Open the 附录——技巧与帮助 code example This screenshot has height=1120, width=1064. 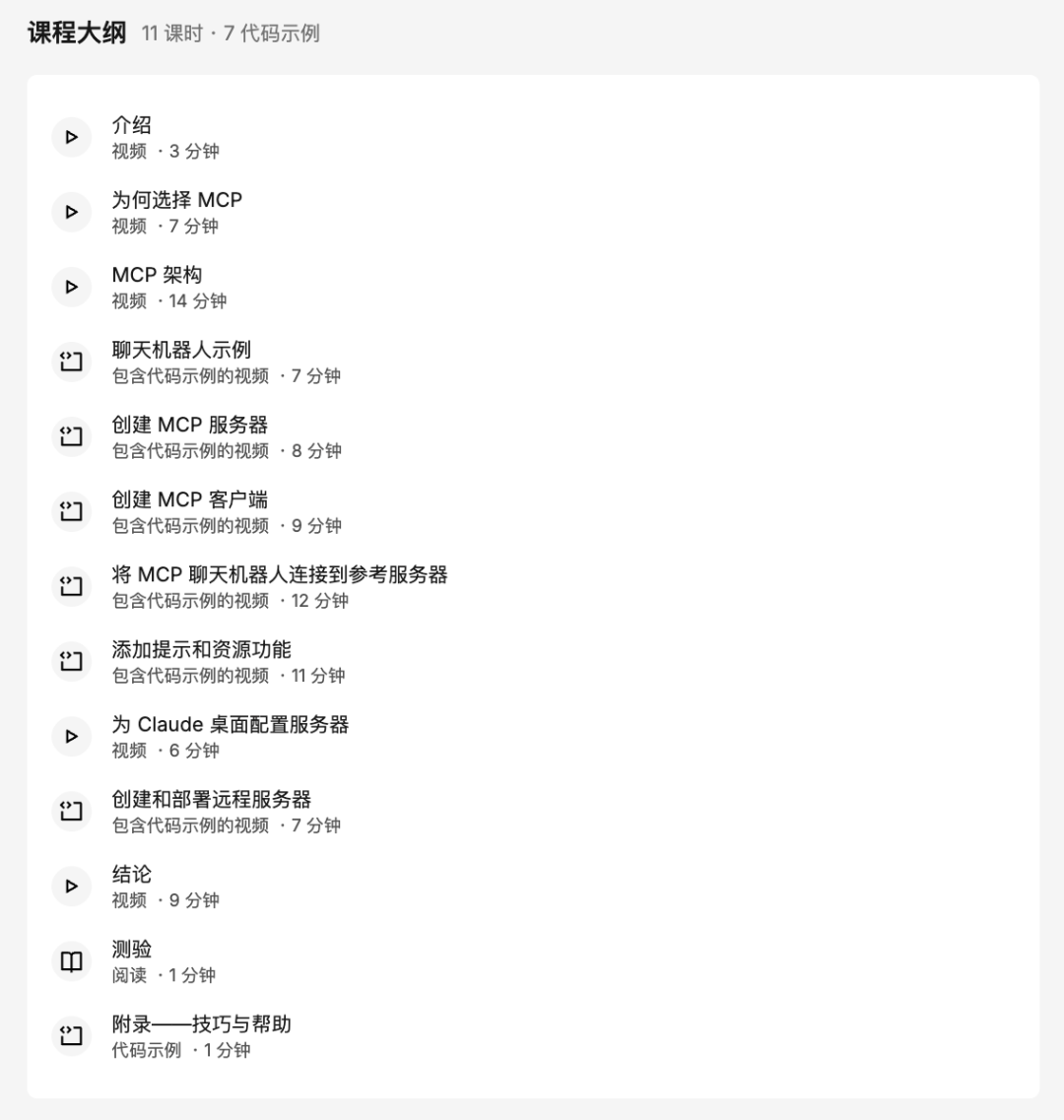201,1024
